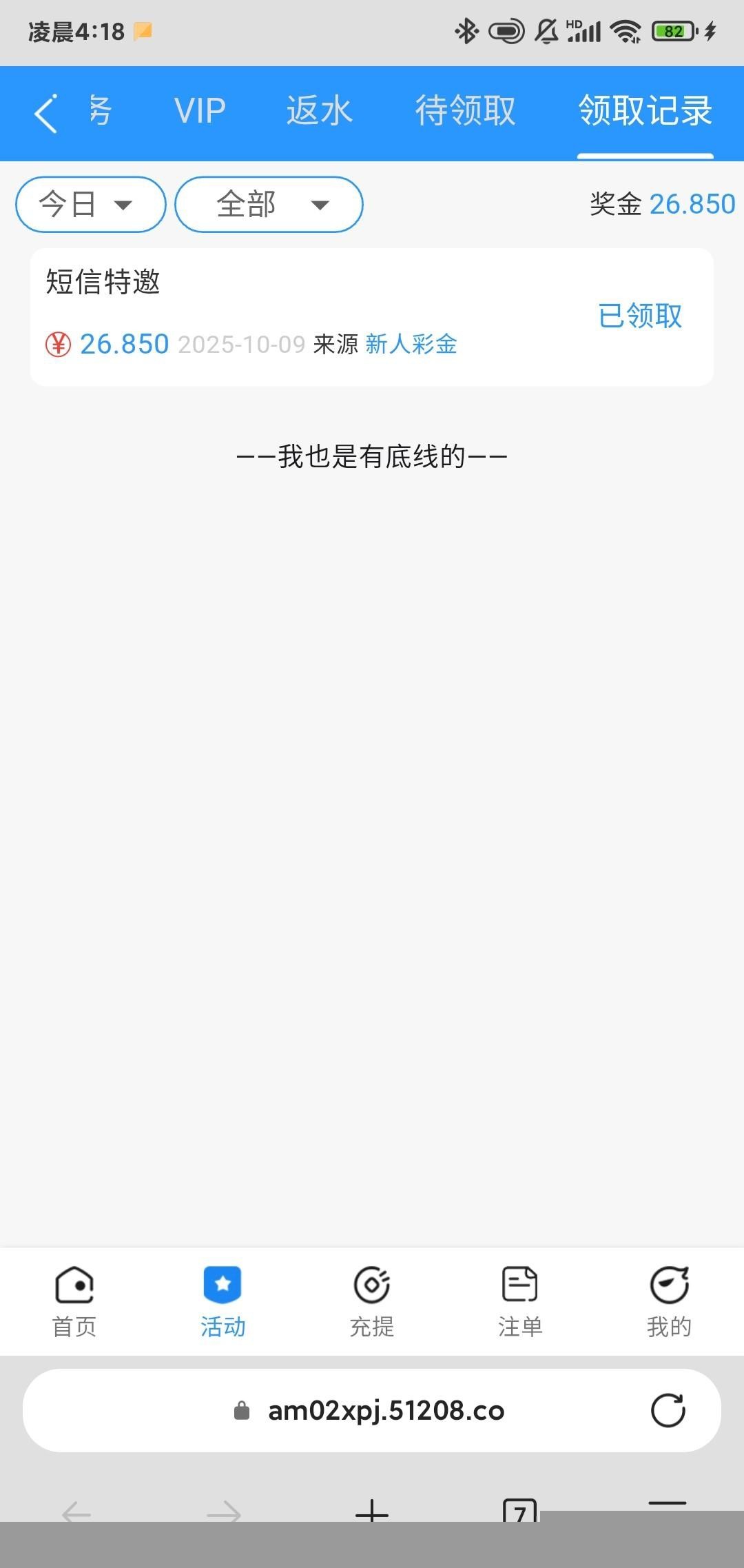Open the 待领取 tab
The height and width of the screenshot is (1568, 744).
tap(465, 111)
